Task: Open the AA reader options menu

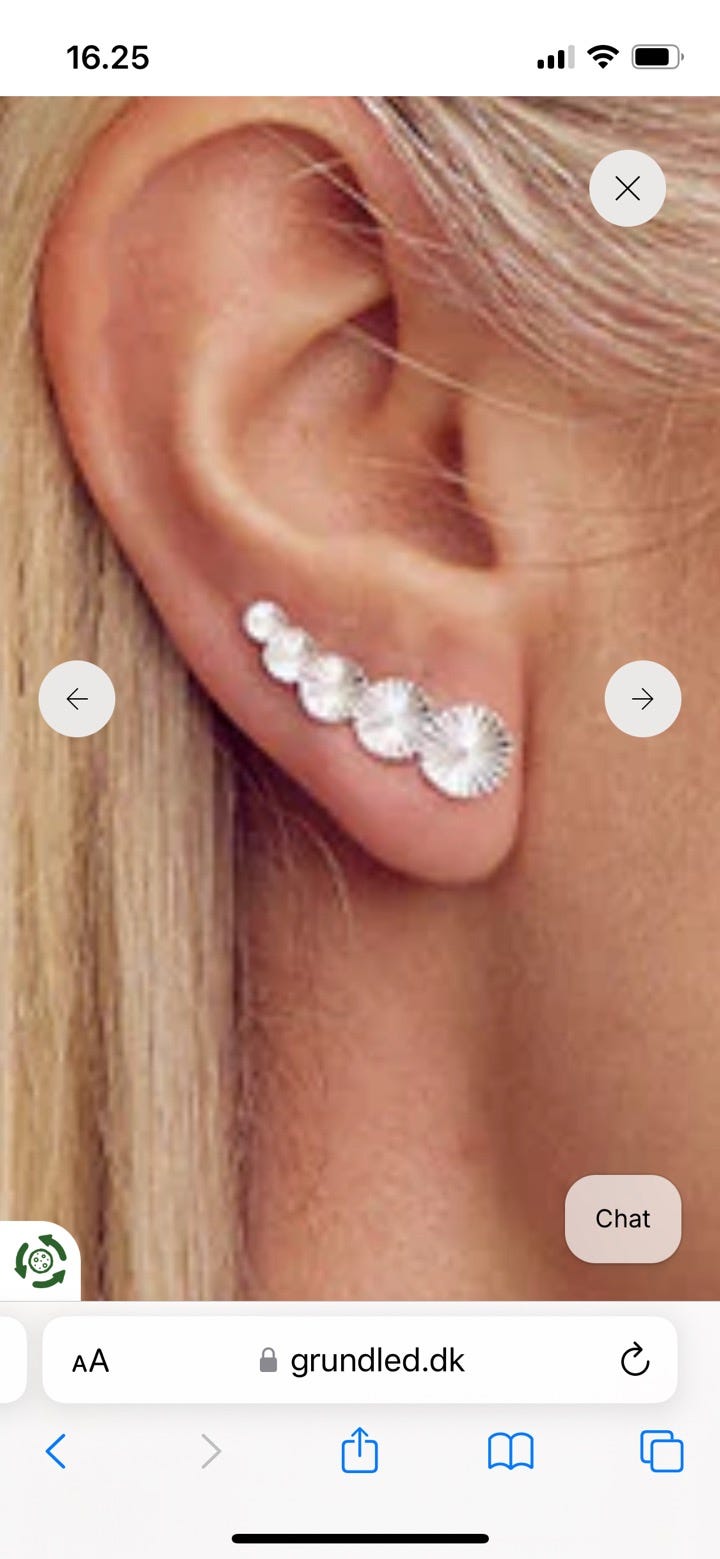Action: 91,1361
